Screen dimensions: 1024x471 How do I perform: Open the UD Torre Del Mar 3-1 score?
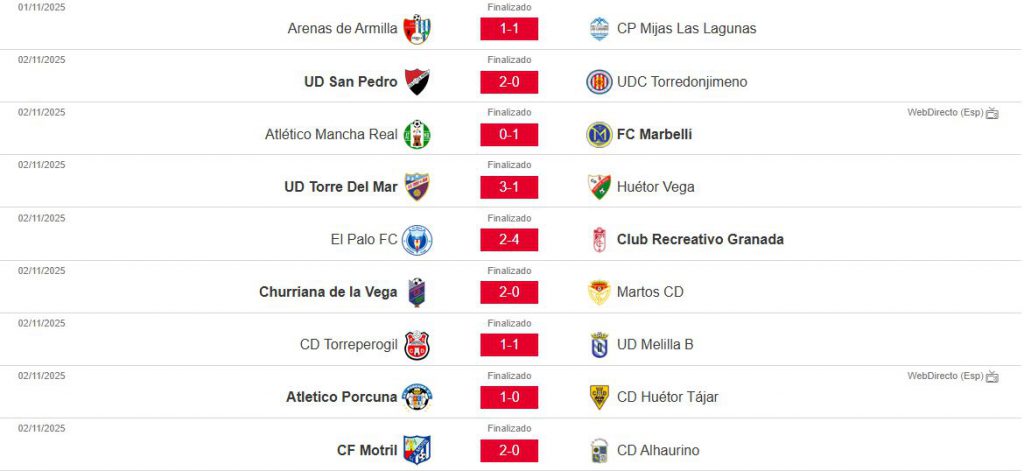pyautogui.click(x=509, y=187)
